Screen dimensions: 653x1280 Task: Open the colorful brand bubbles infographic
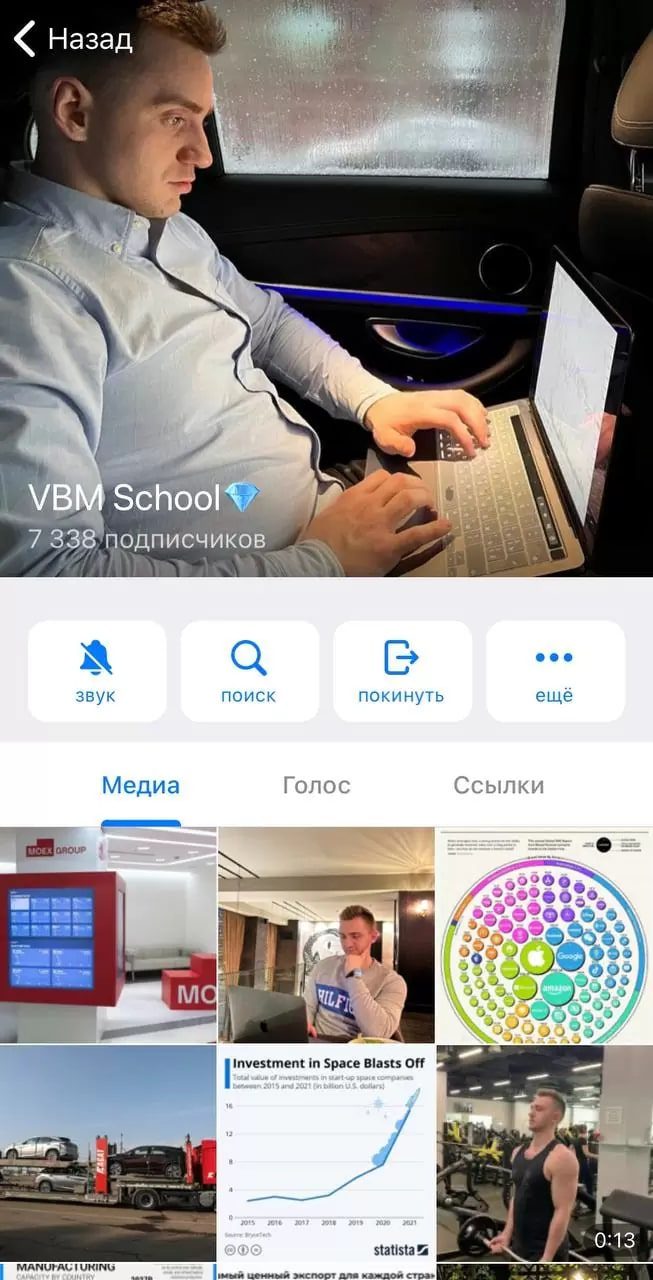pyautogui.click(x=544, y=935)
